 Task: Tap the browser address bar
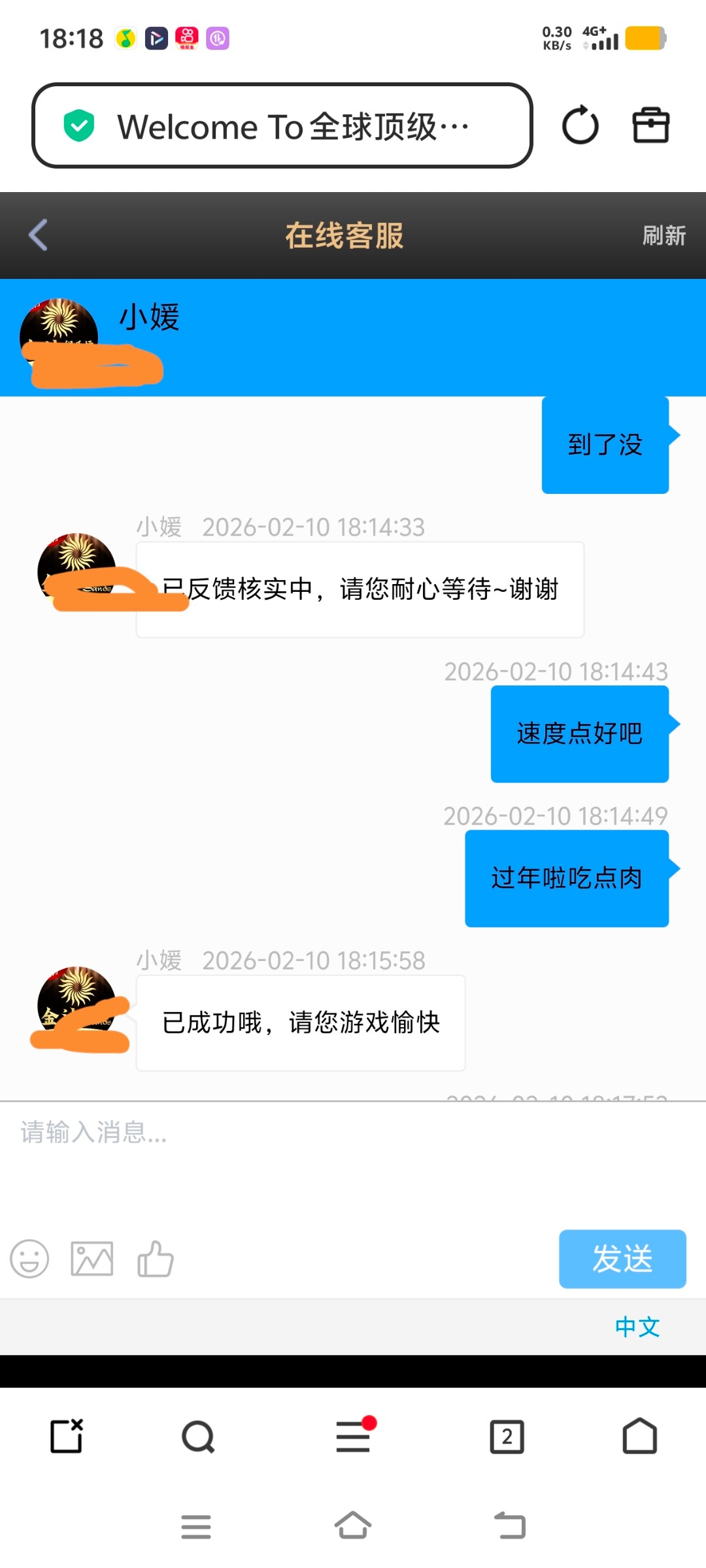point(281,125)
